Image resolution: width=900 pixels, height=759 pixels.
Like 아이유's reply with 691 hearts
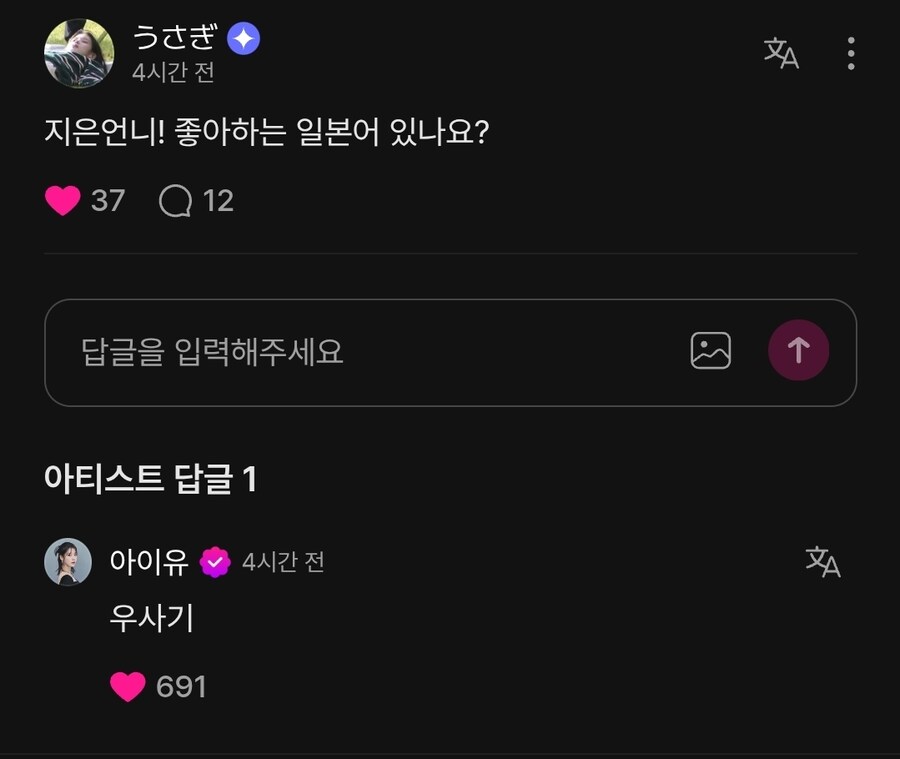(127, 687)
